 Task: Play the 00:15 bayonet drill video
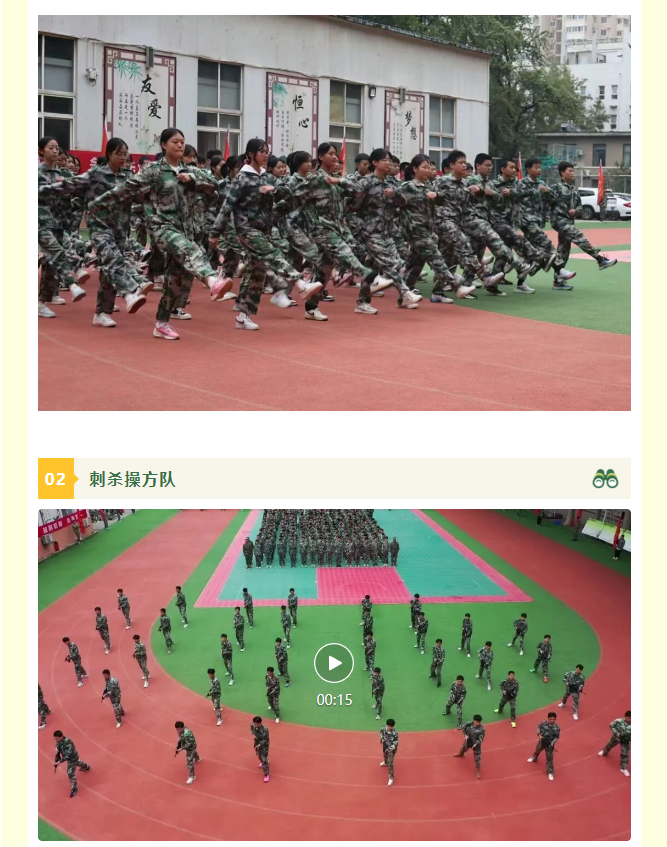click(x=334, y=663)
